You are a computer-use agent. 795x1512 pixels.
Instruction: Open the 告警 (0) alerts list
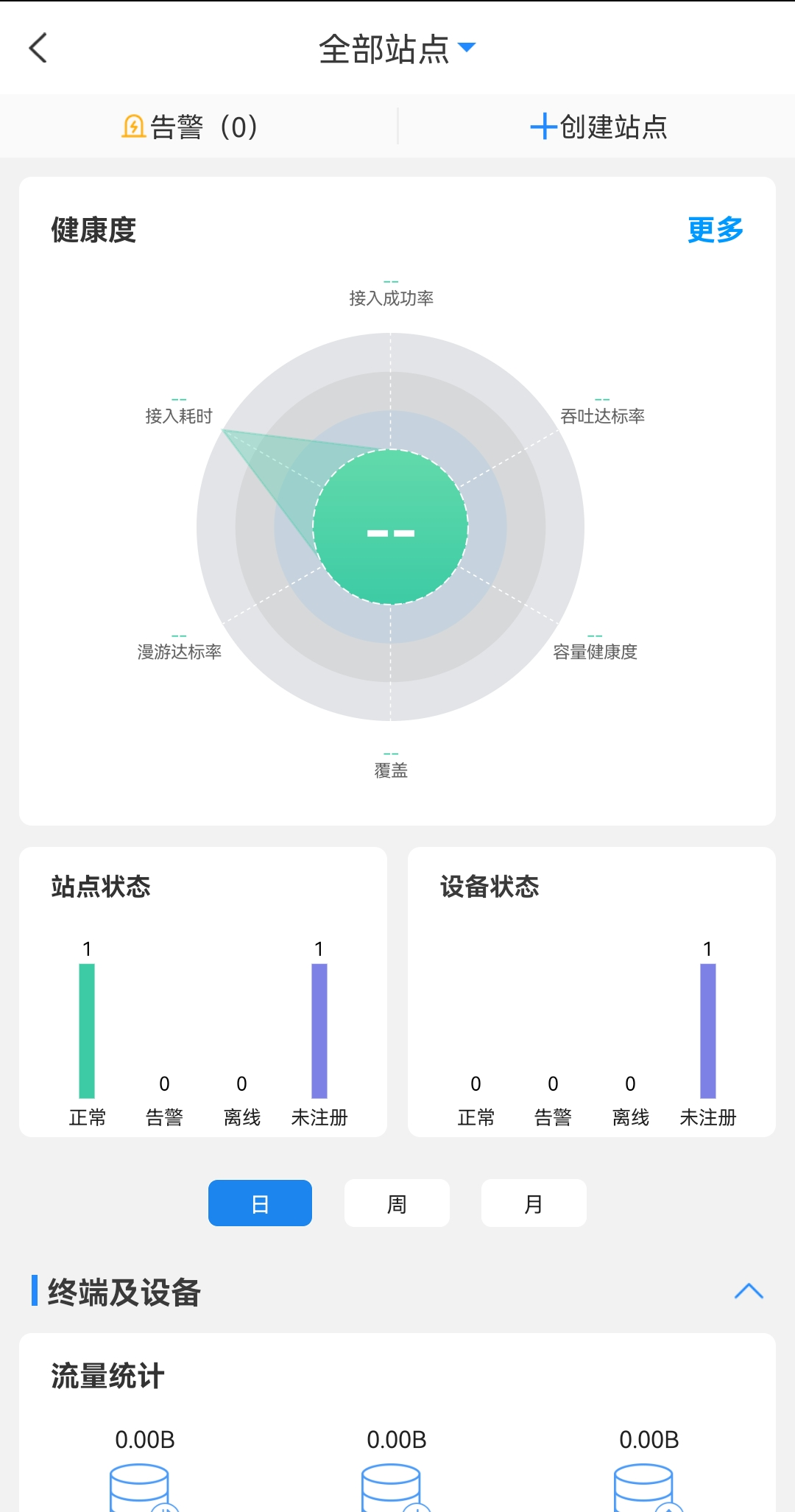[190, 127]
